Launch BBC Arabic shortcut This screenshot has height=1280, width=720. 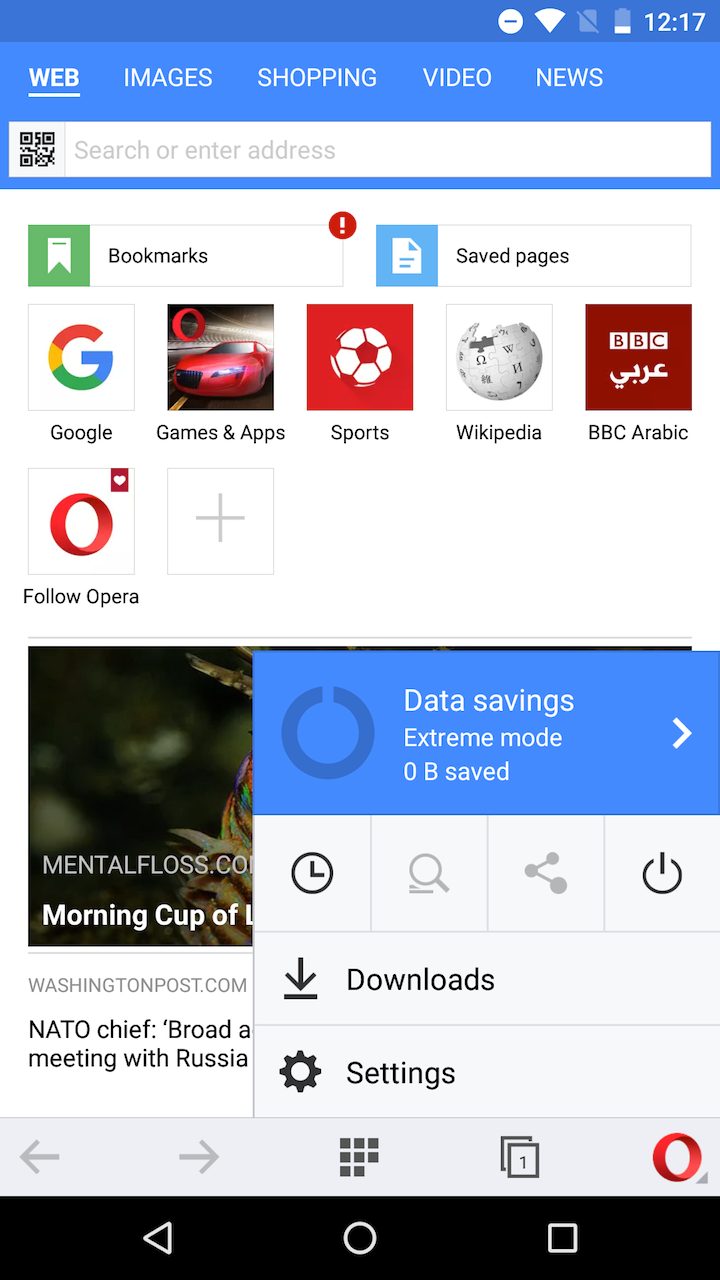[x=638, y=358]
